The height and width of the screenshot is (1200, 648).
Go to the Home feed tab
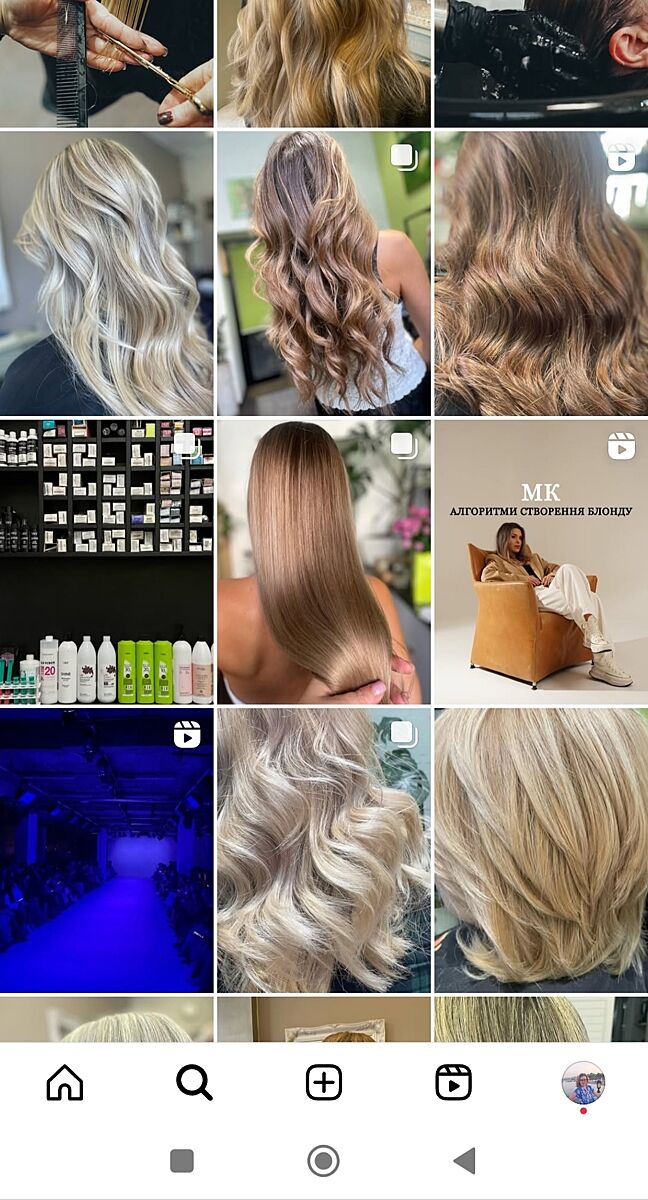(65, 1082)
